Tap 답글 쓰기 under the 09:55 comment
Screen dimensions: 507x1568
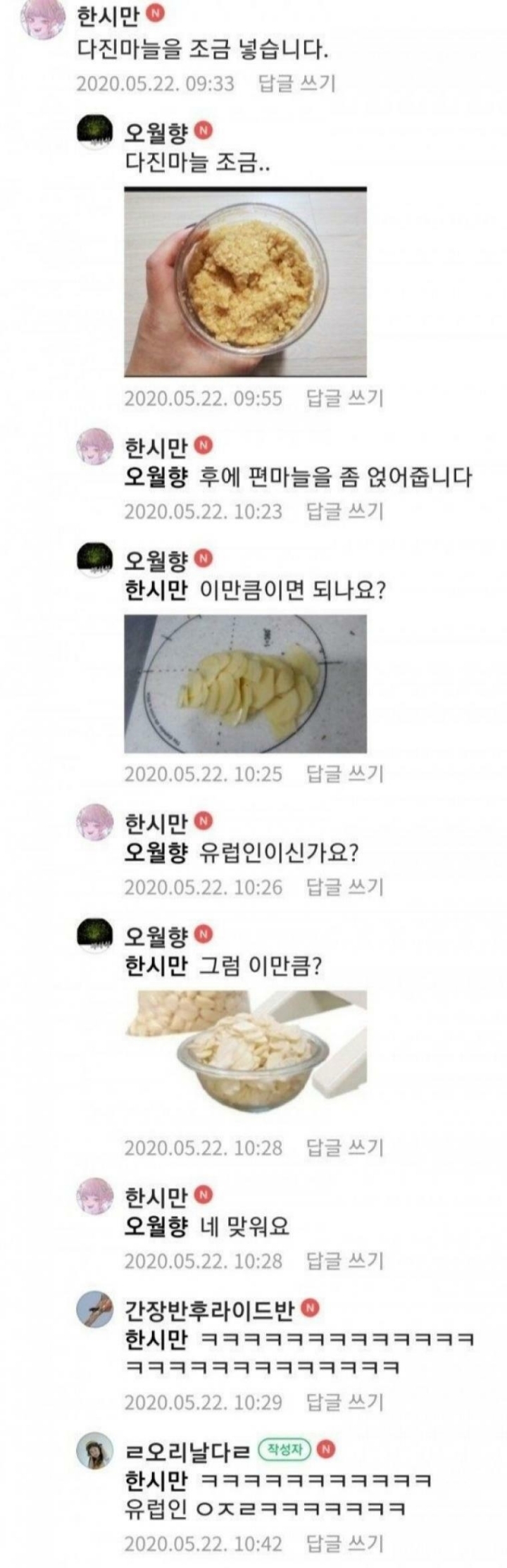click(345, 399)
